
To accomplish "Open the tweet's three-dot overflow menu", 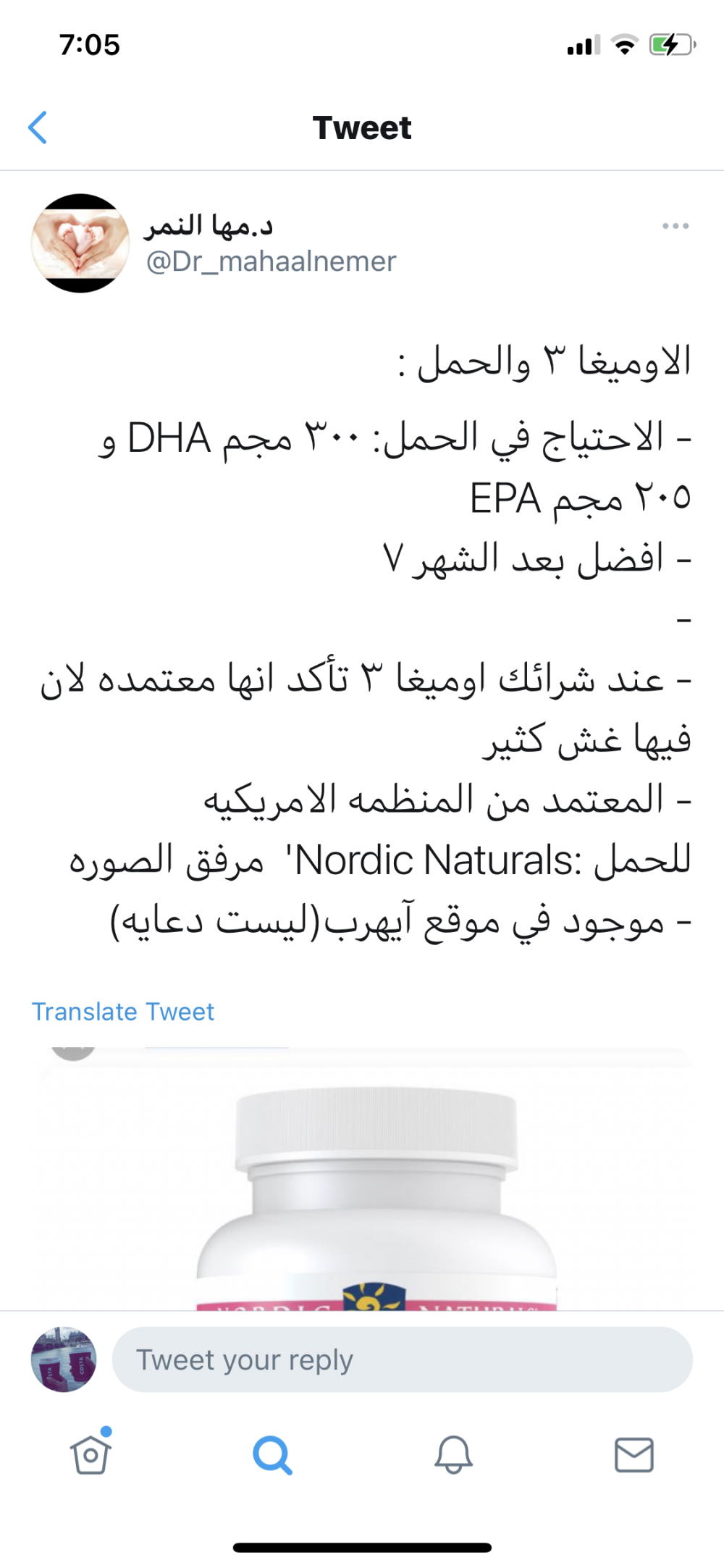I will [x=675, y=226].
